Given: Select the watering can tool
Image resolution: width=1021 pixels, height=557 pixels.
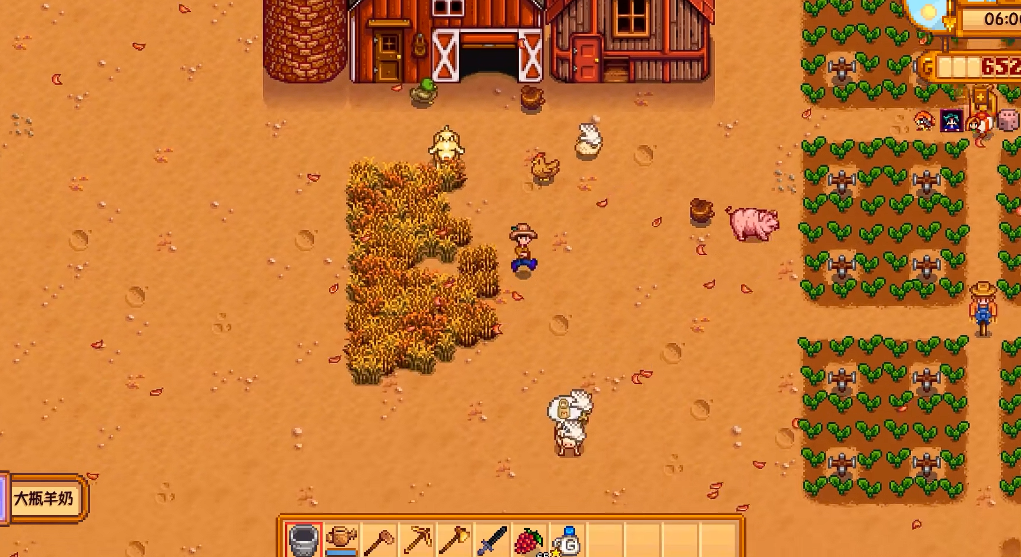Looking at the screenshot, I should coord(342,540).
